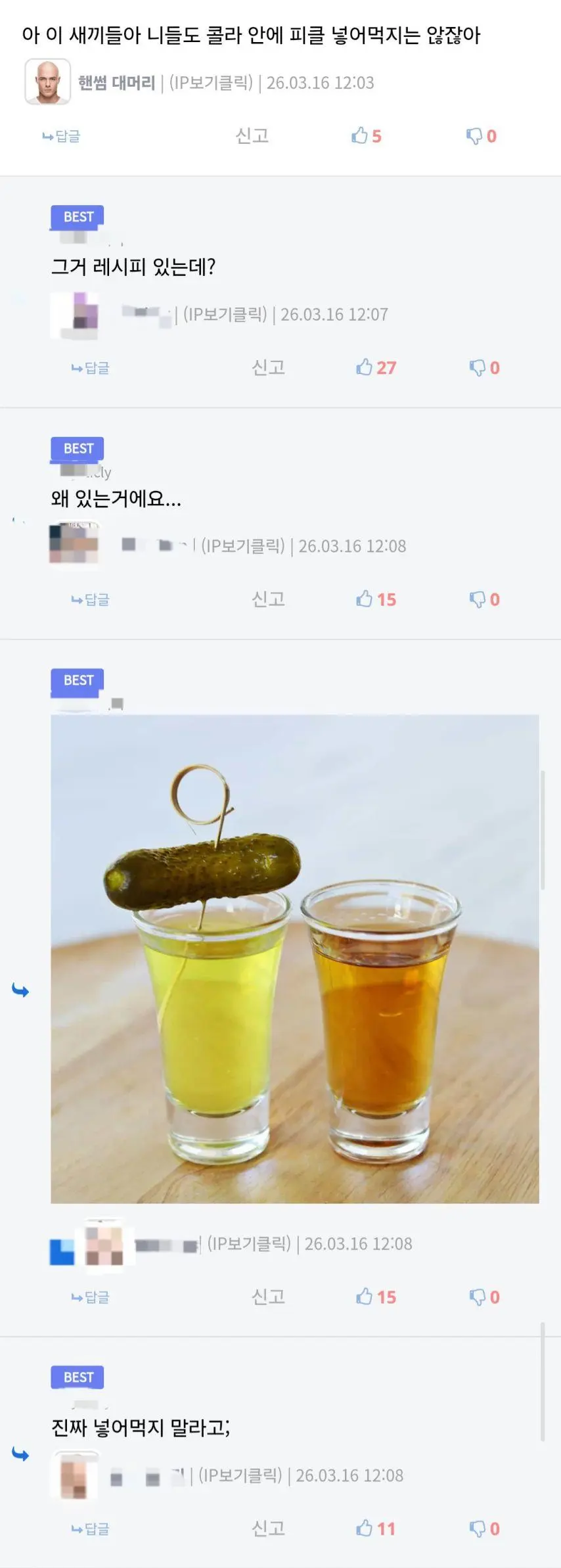The height and width of the screenshot is (1568, 561).
Task: Click the thumbs-down icon under the first BEST comment
Action: 476,367
